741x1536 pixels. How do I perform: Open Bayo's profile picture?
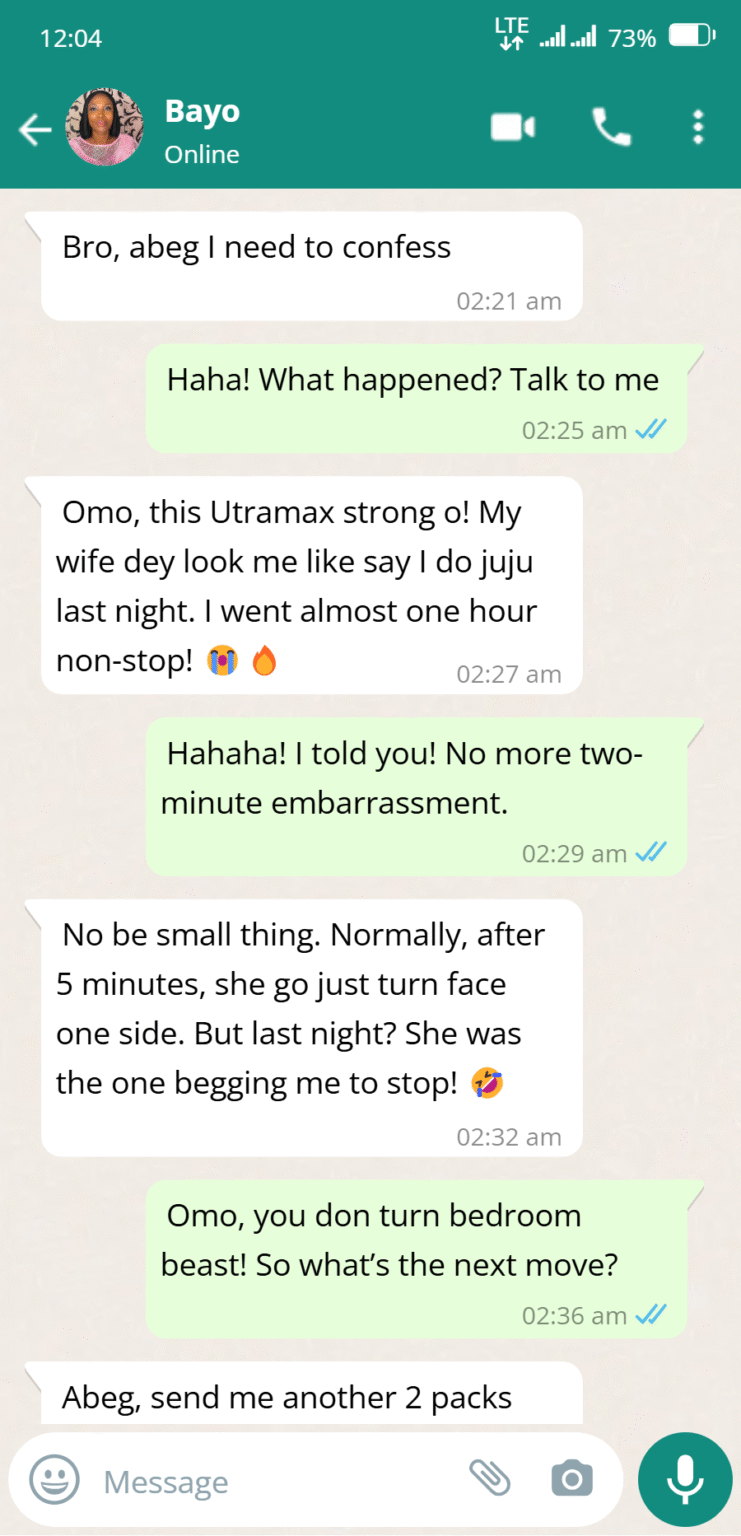click(x=104, y=128)
